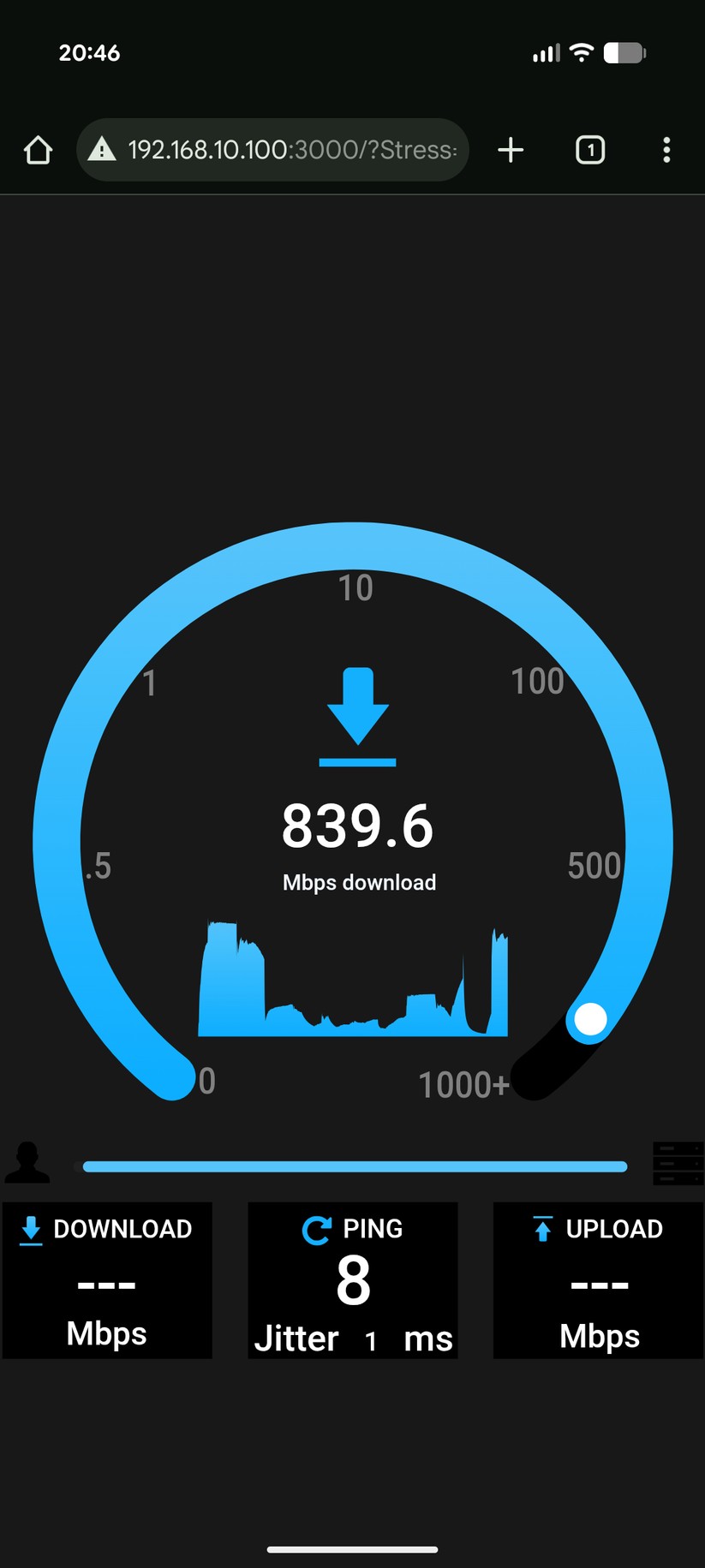Toggle the gauge needle at the 1000+ mark

590,1019
